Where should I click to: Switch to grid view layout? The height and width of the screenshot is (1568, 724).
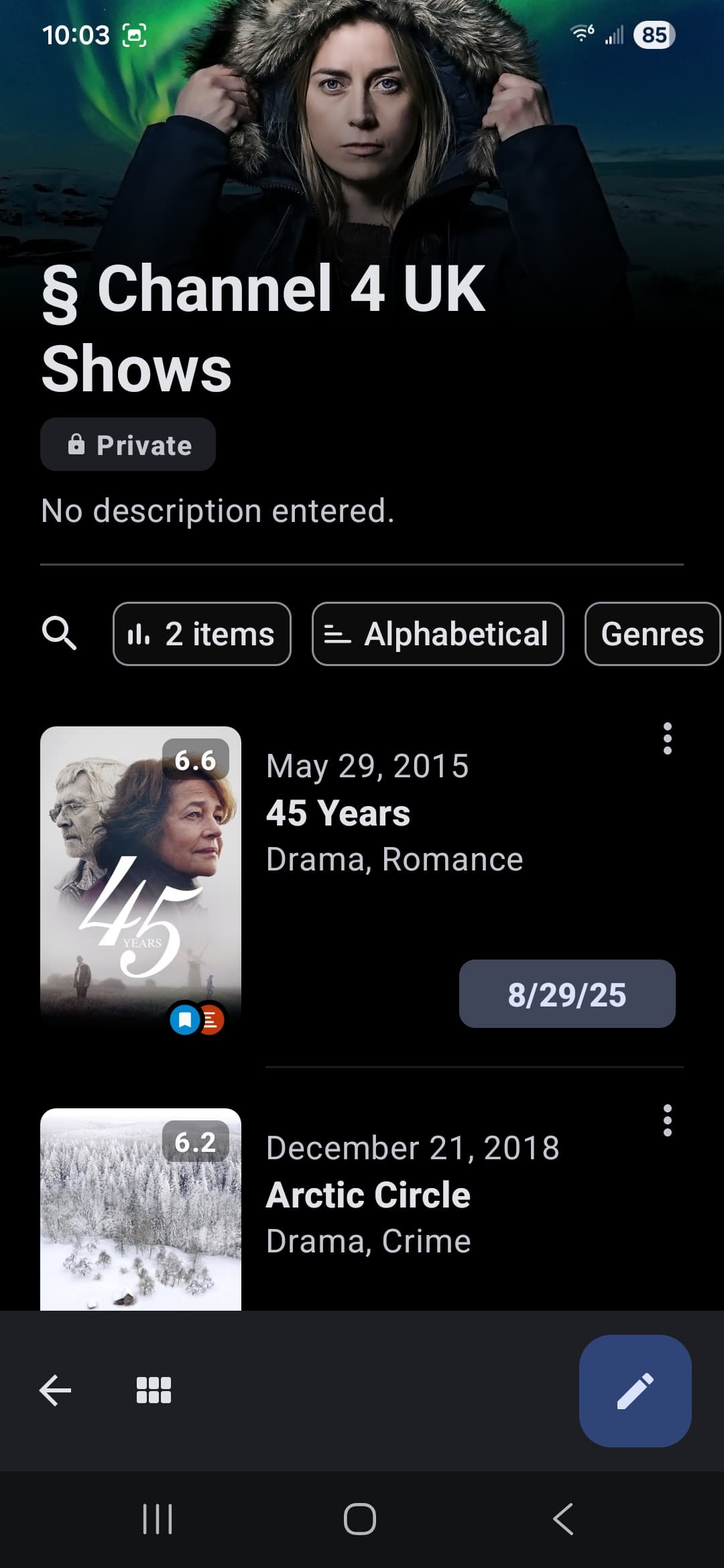click(154, 1390)
